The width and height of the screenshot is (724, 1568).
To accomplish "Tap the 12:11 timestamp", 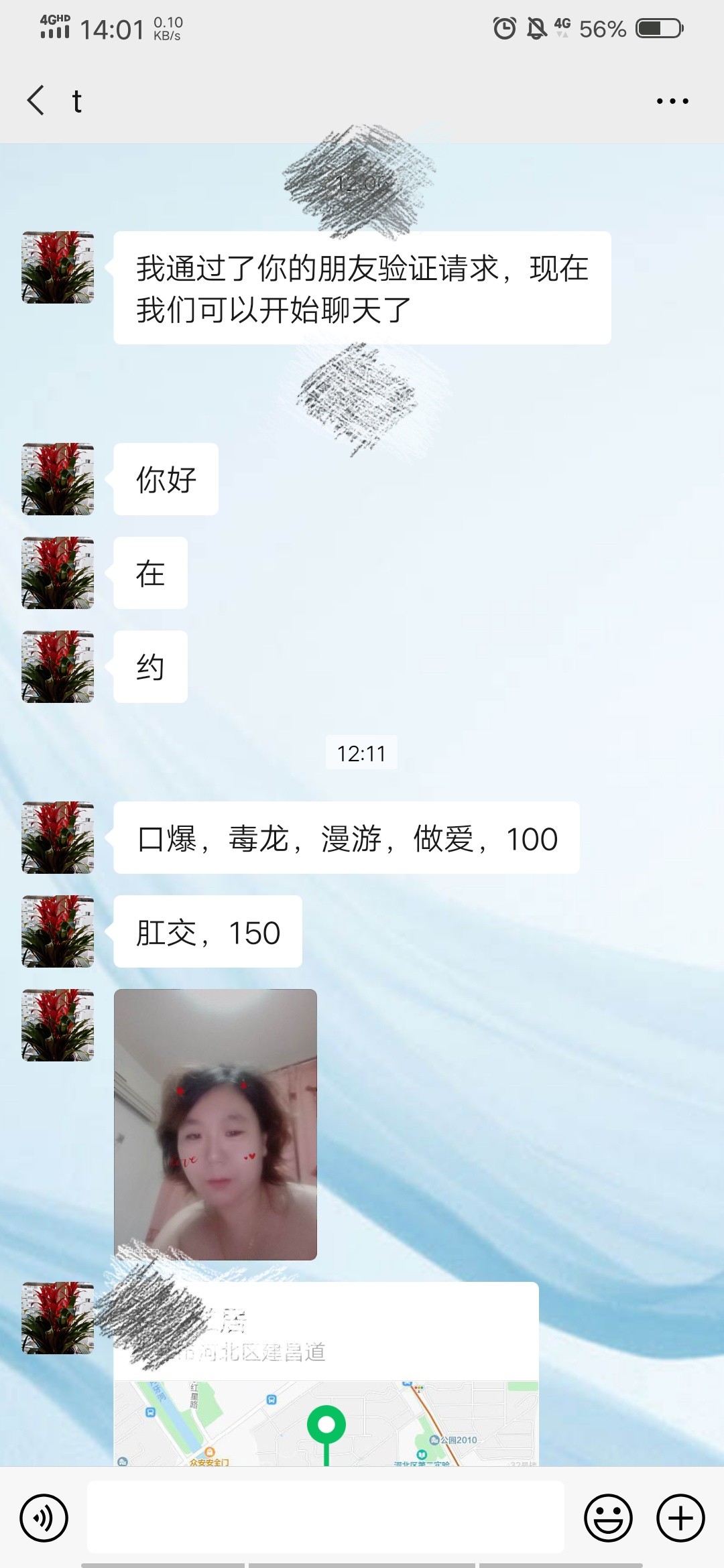I will [361, 753].
